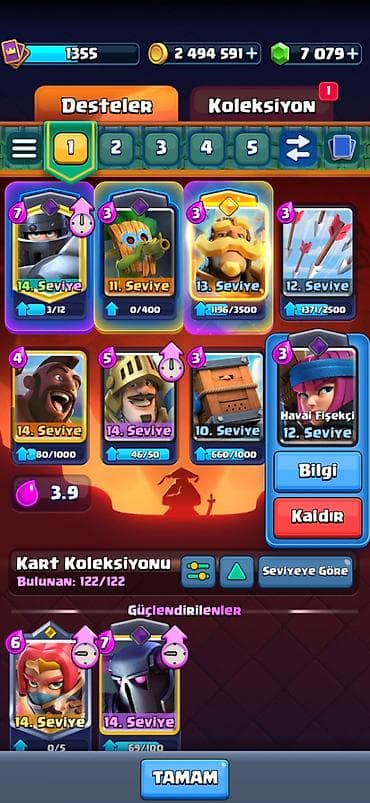This screenshot has width=370, height=803.
Task: Remove card with Kaldır button
Action: click(x=318, y=517)
